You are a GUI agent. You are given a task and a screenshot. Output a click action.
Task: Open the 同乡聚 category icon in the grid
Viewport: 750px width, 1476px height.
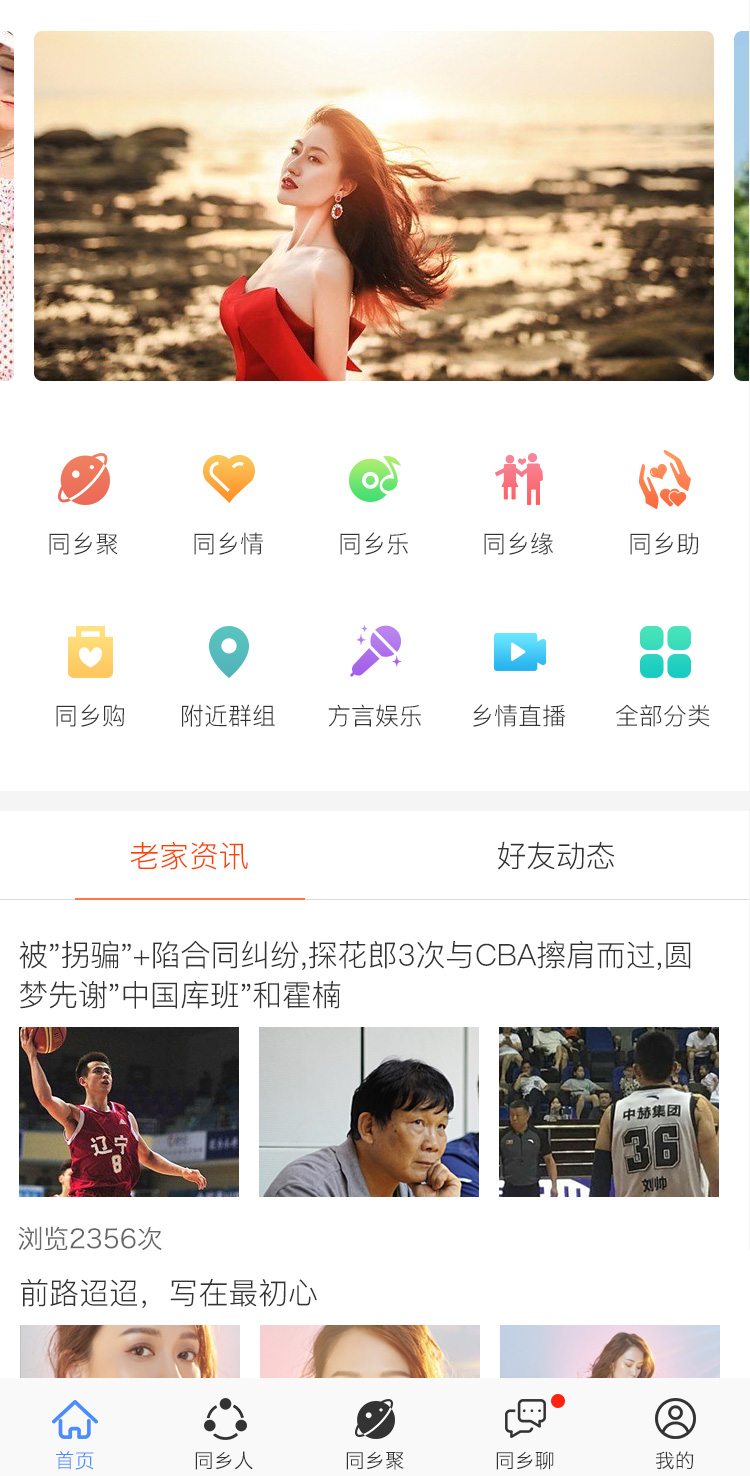pyautogui.click(x=84, y=500)
